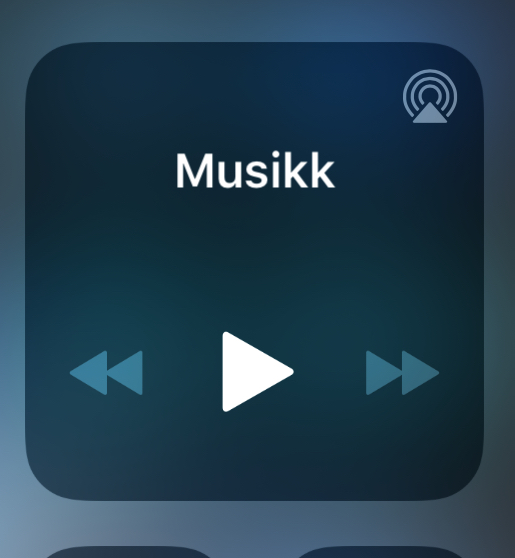Image resolution: width=515 pixels, height=558 pixels.
Task: Skip ahead with the fast-forward button
Action: (x=403, y=373)
